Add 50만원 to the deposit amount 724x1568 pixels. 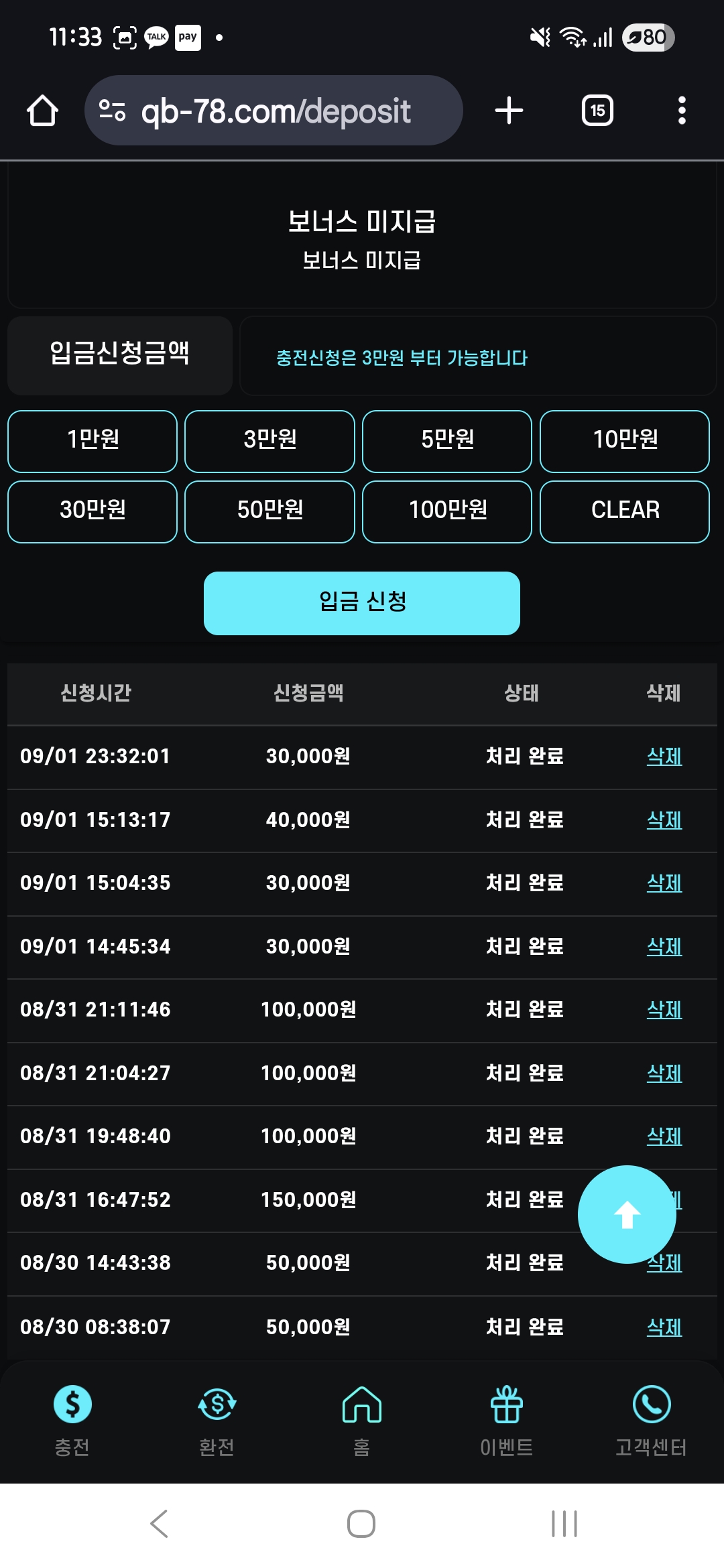click(269, 511)
